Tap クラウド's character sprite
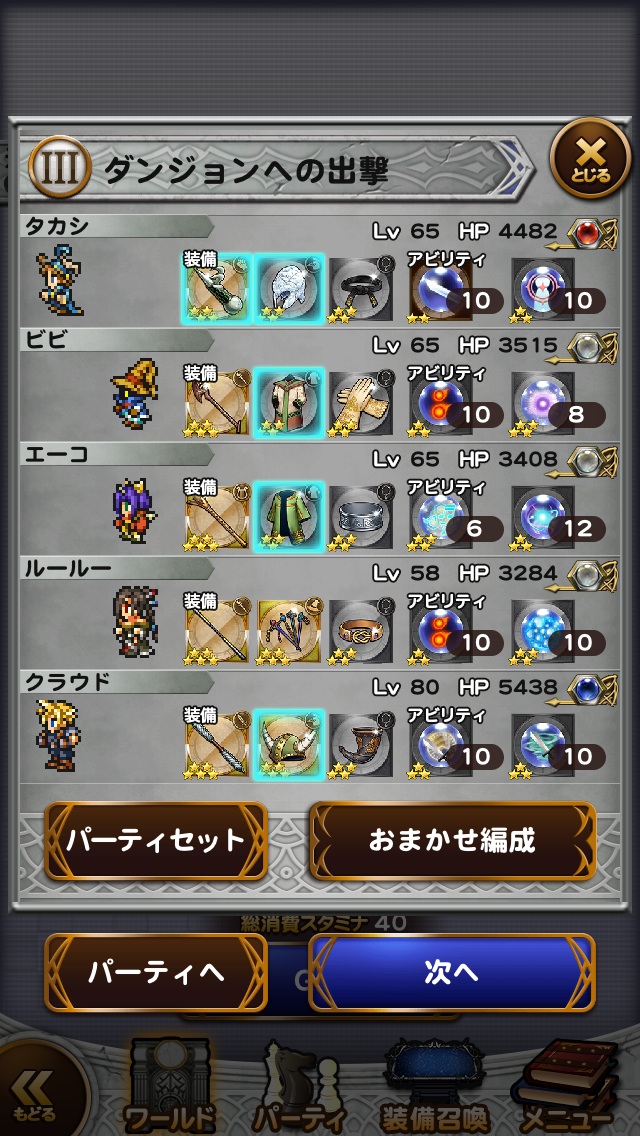This screenshot has height=1136, width=640. click(57, 737)
